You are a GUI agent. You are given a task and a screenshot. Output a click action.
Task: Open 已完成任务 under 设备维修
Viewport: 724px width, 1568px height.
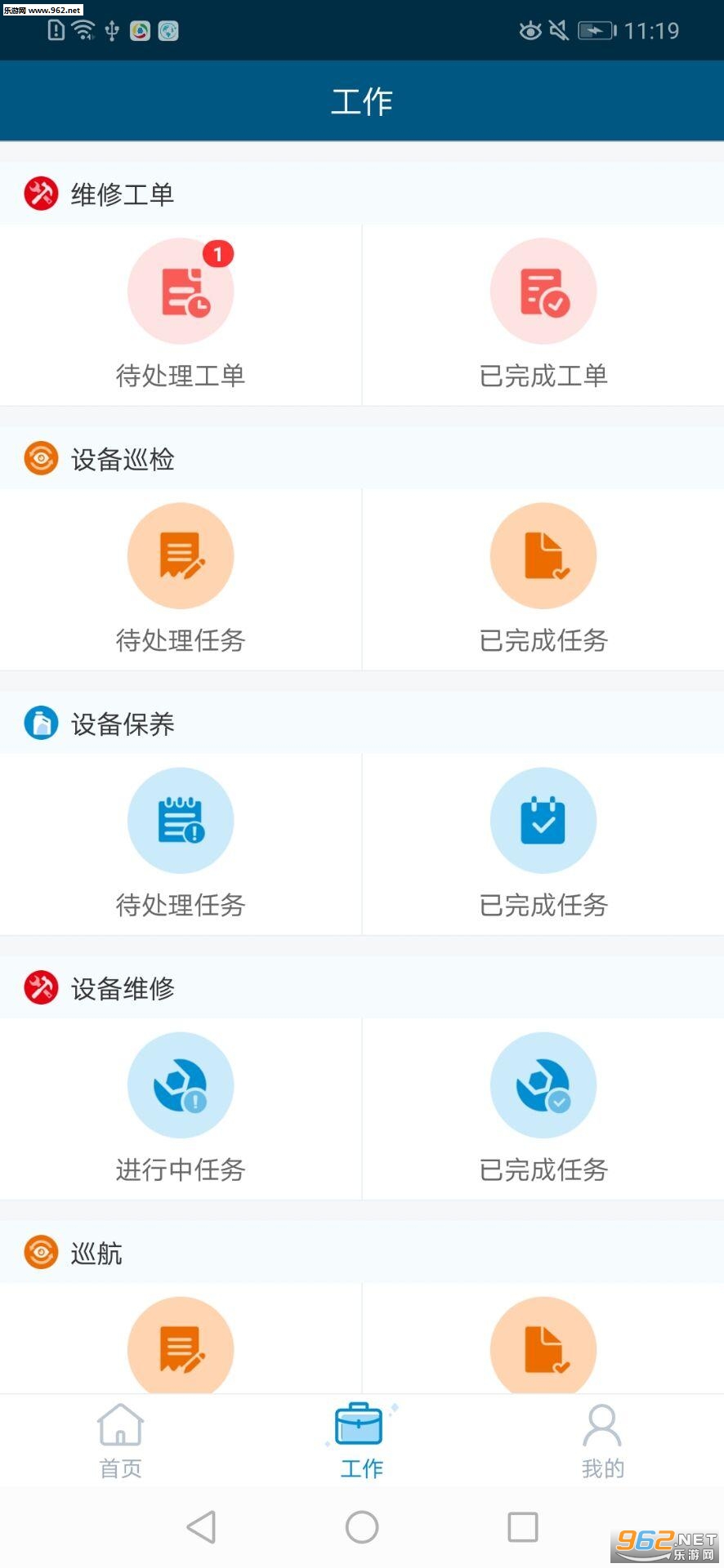543,1109
